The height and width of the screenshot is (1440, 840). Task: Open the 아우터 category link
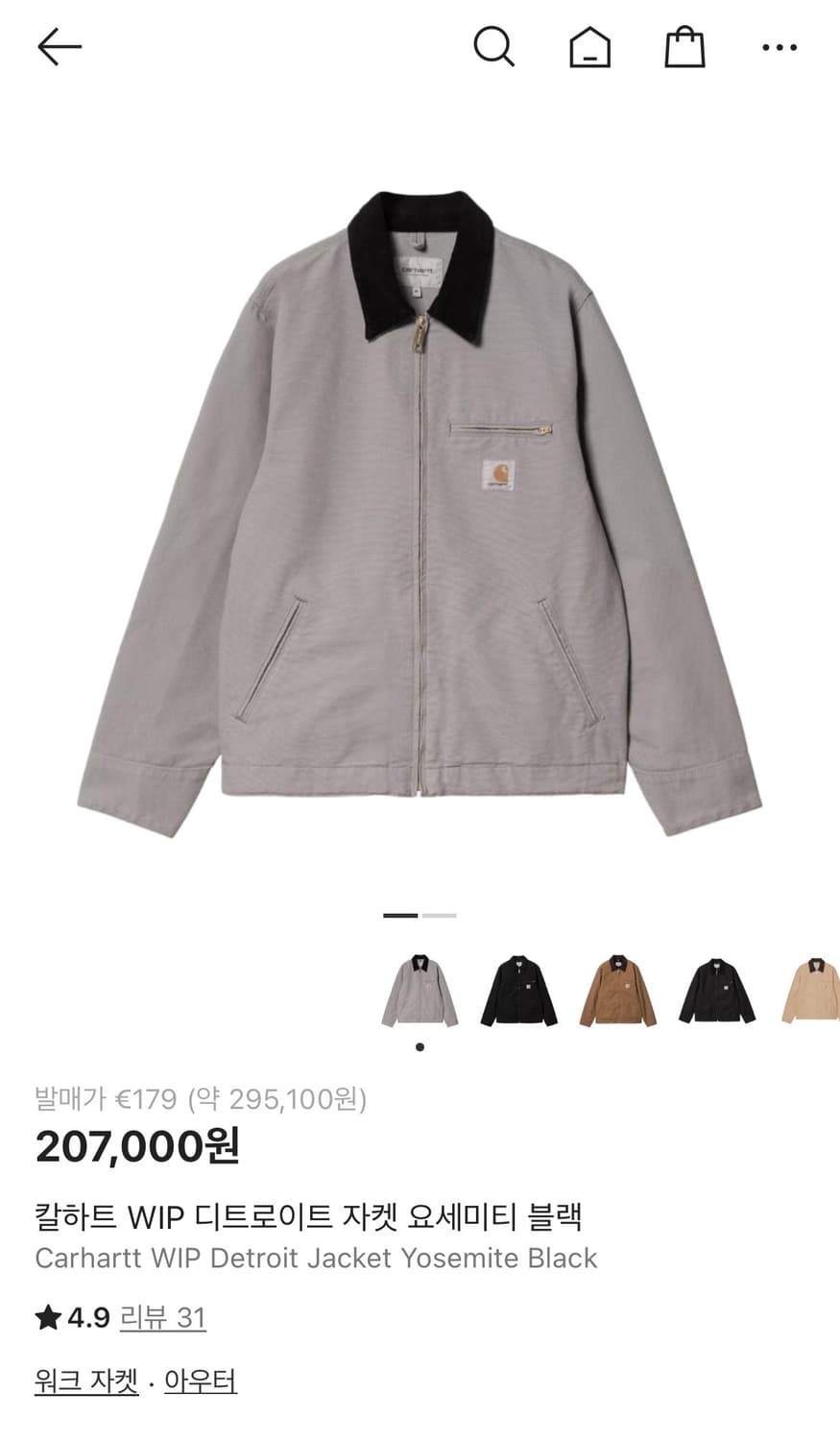point(202,1380)
